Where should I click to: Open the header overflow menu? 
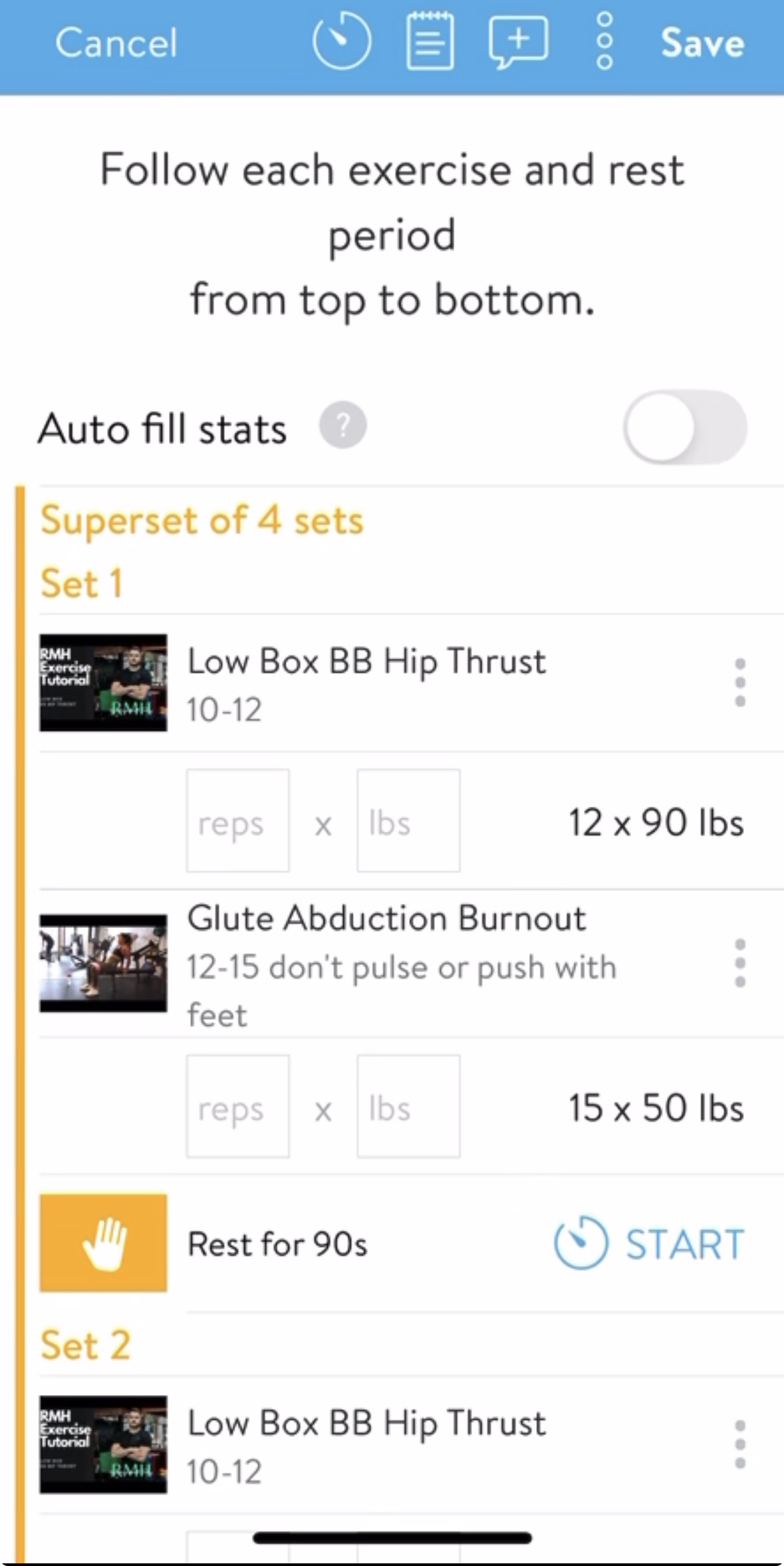(604, 42)
